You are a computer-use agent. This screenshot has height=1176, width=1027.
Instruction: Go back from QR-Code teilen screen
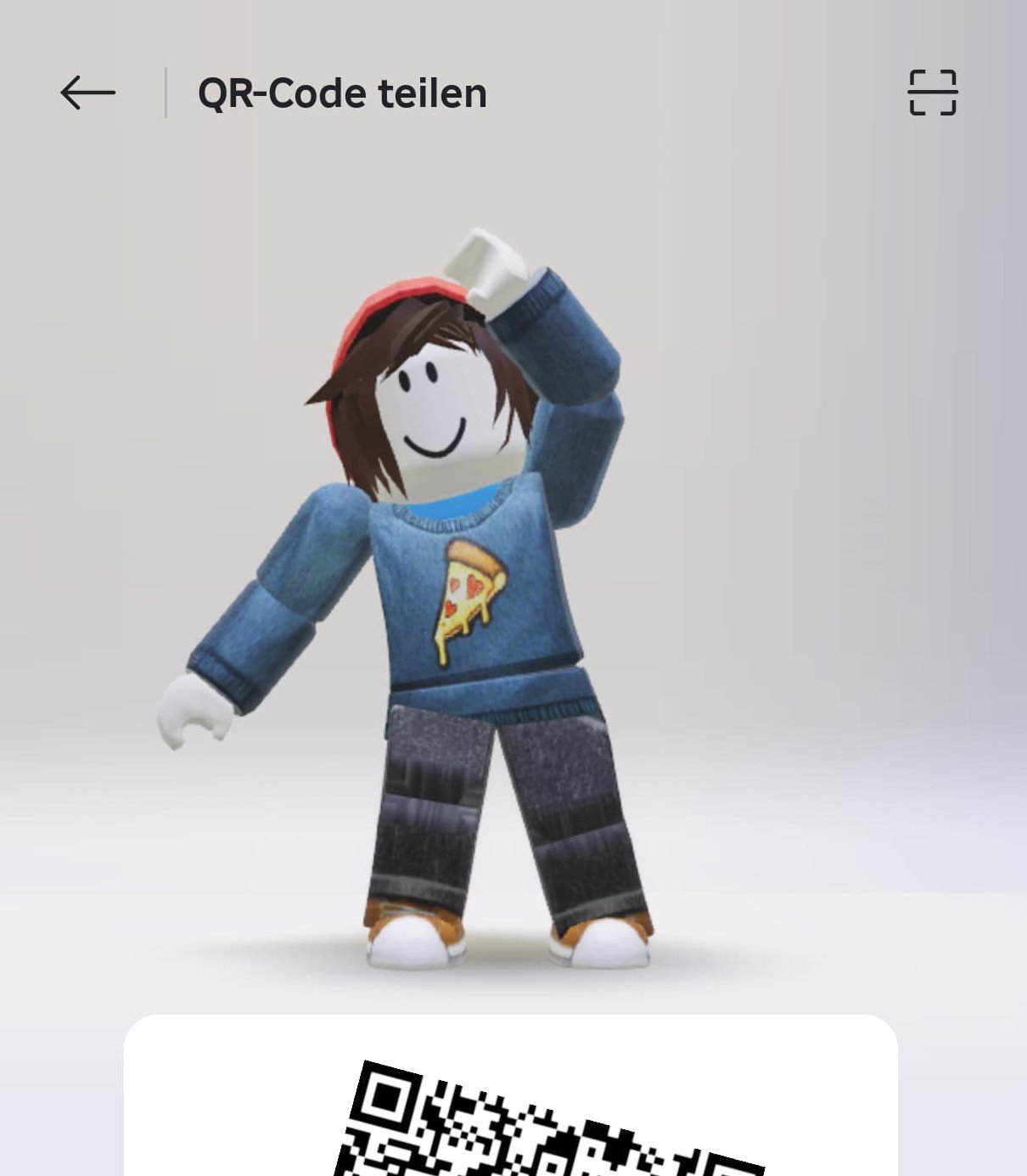(87, 93)
